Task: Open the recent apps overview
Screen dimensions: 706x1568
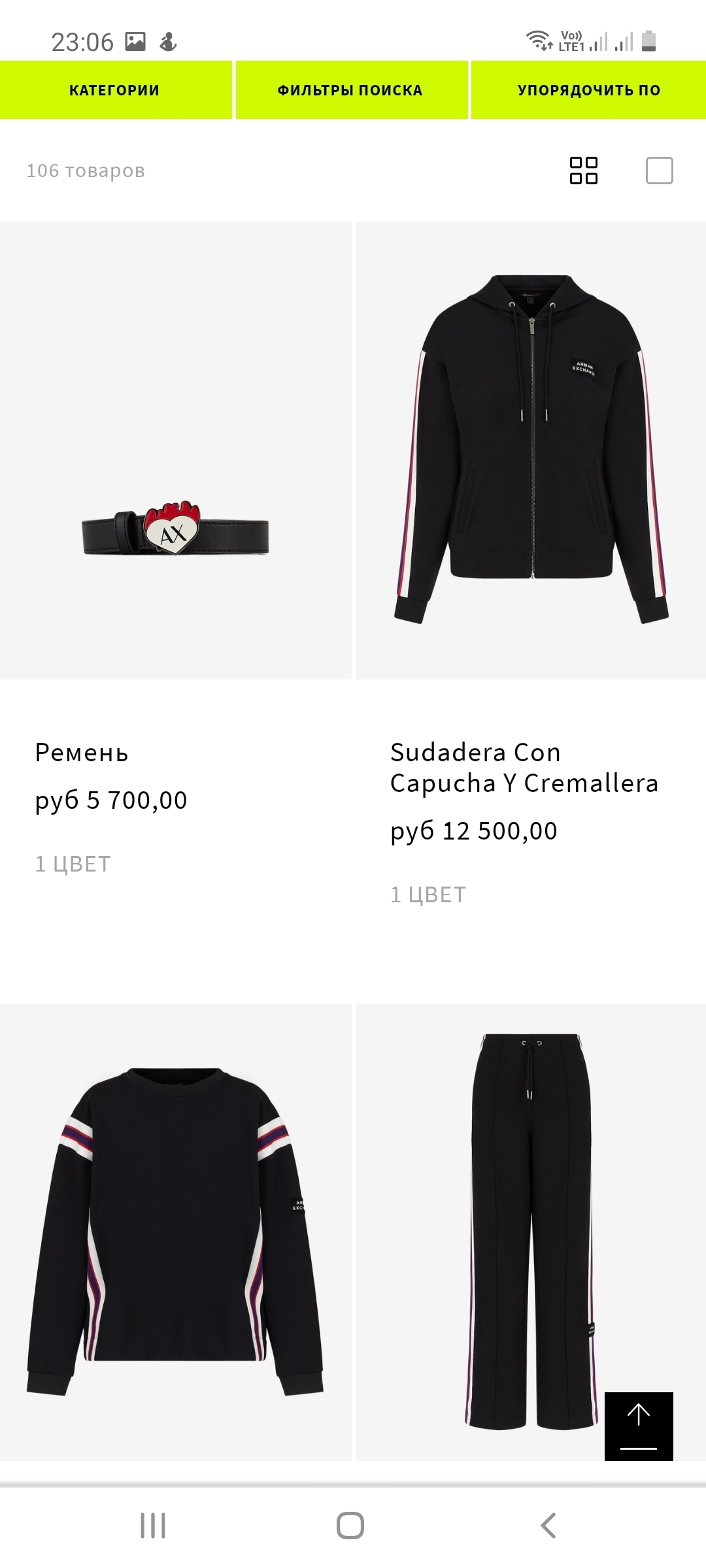Action: (153, 1526)
